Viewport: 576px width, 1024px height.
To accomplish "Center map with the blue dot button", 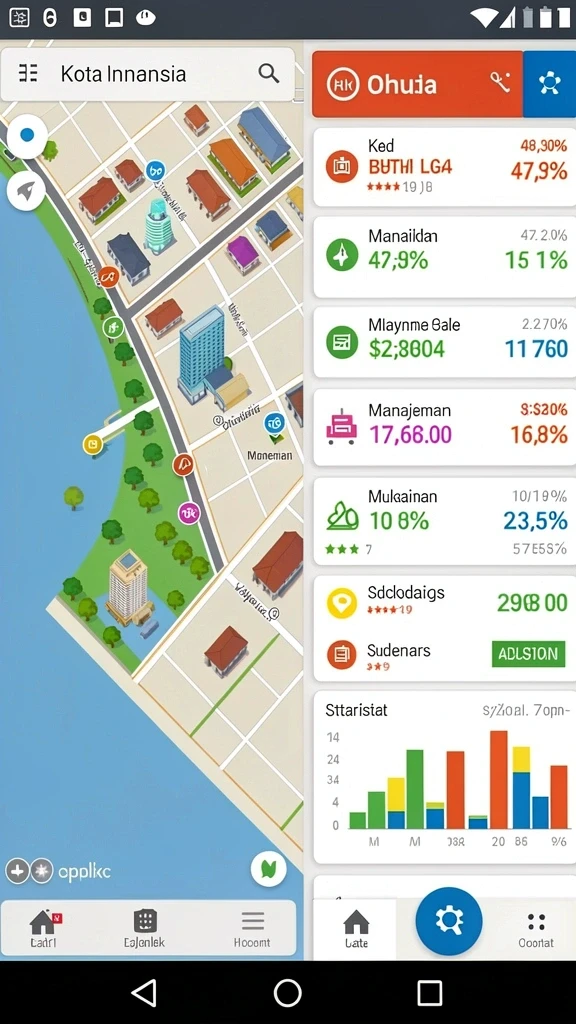I will click(x=26, y=136).
